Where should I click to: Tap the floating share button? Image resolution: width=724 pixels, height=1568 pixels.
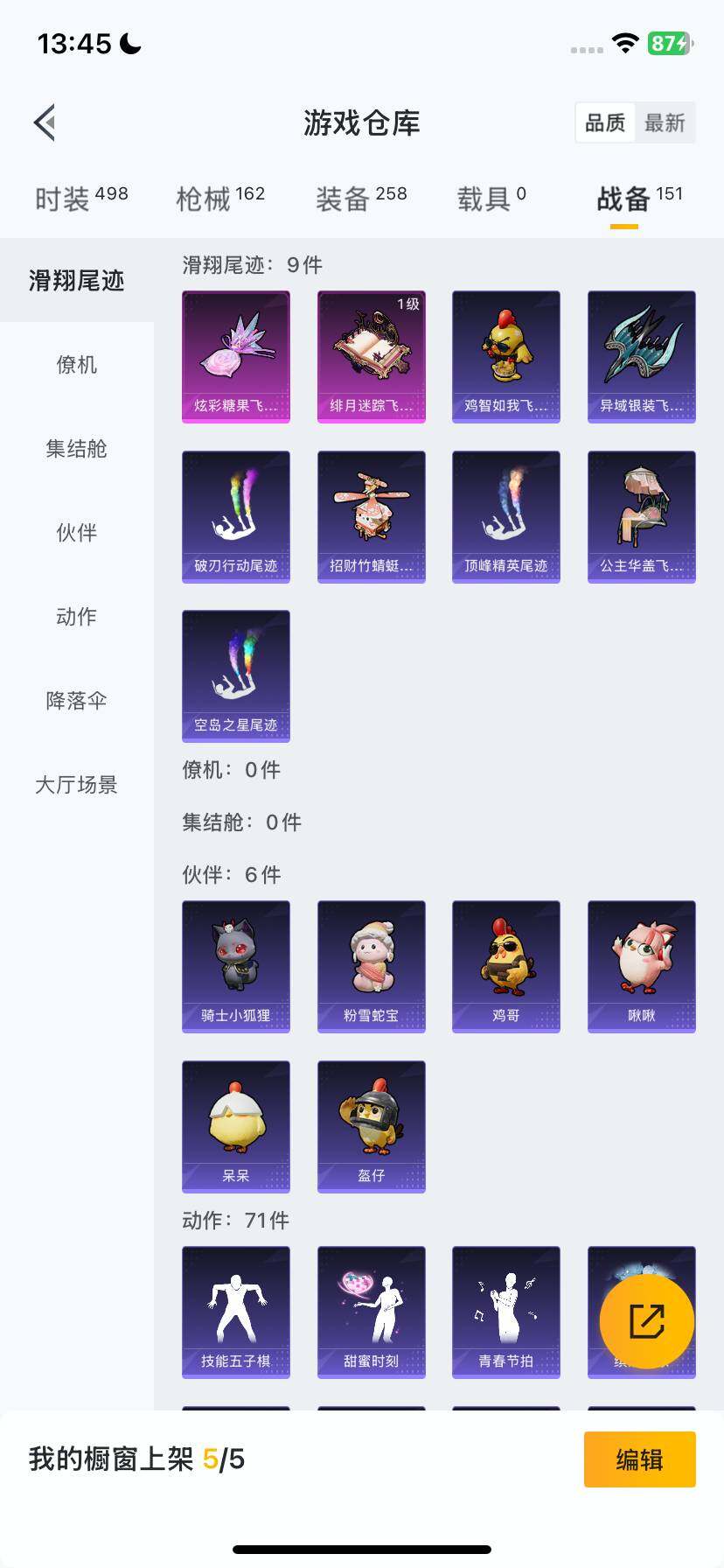pyautogui.click(x=647, y=1321)
